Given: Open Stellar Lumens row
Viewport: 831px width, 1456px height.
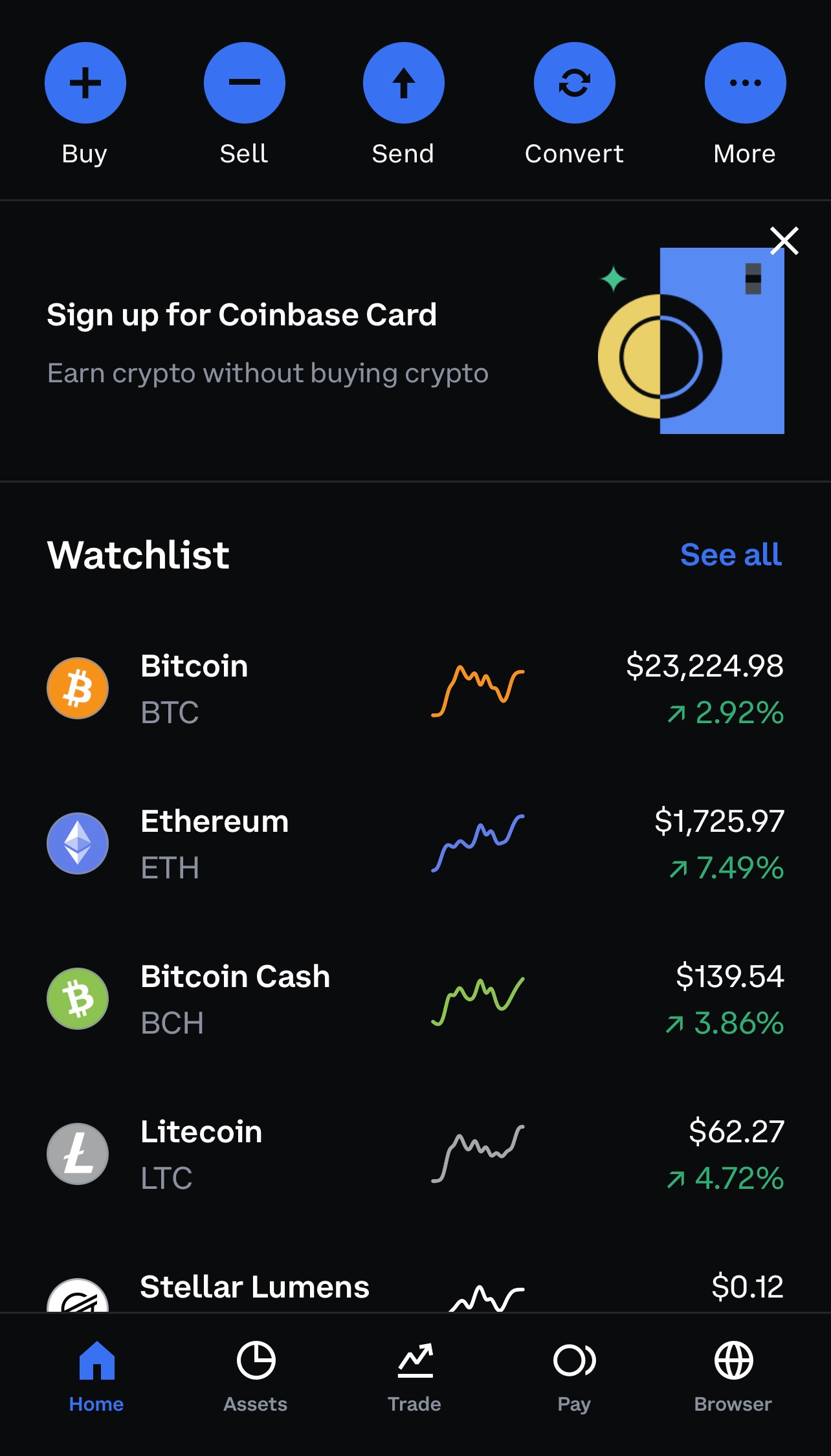Looking at the screenshot, I should (415, 1287).
